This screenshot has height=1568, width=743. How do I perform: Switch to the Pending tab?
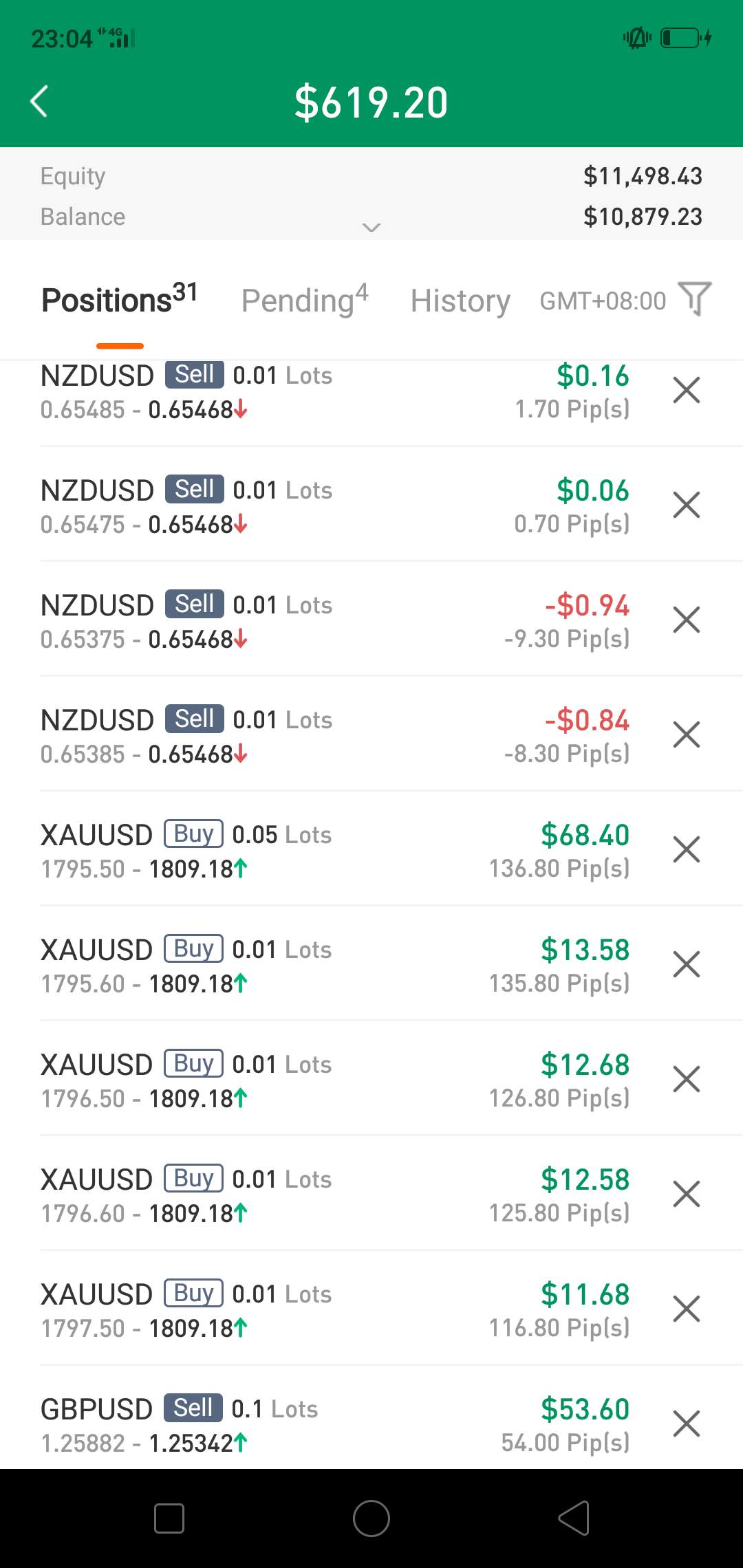click(305, 300)
